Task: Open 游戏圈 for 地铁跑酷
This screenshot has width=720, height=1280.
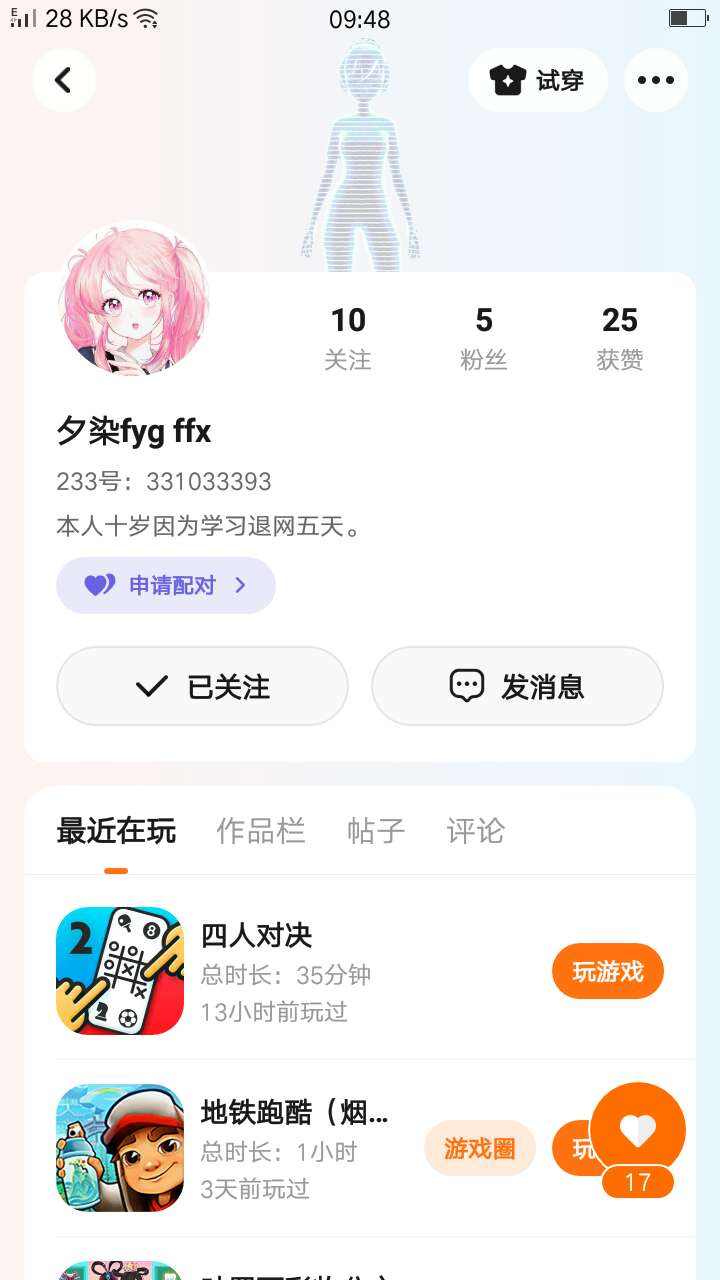Action: [x=480, y=1148]
